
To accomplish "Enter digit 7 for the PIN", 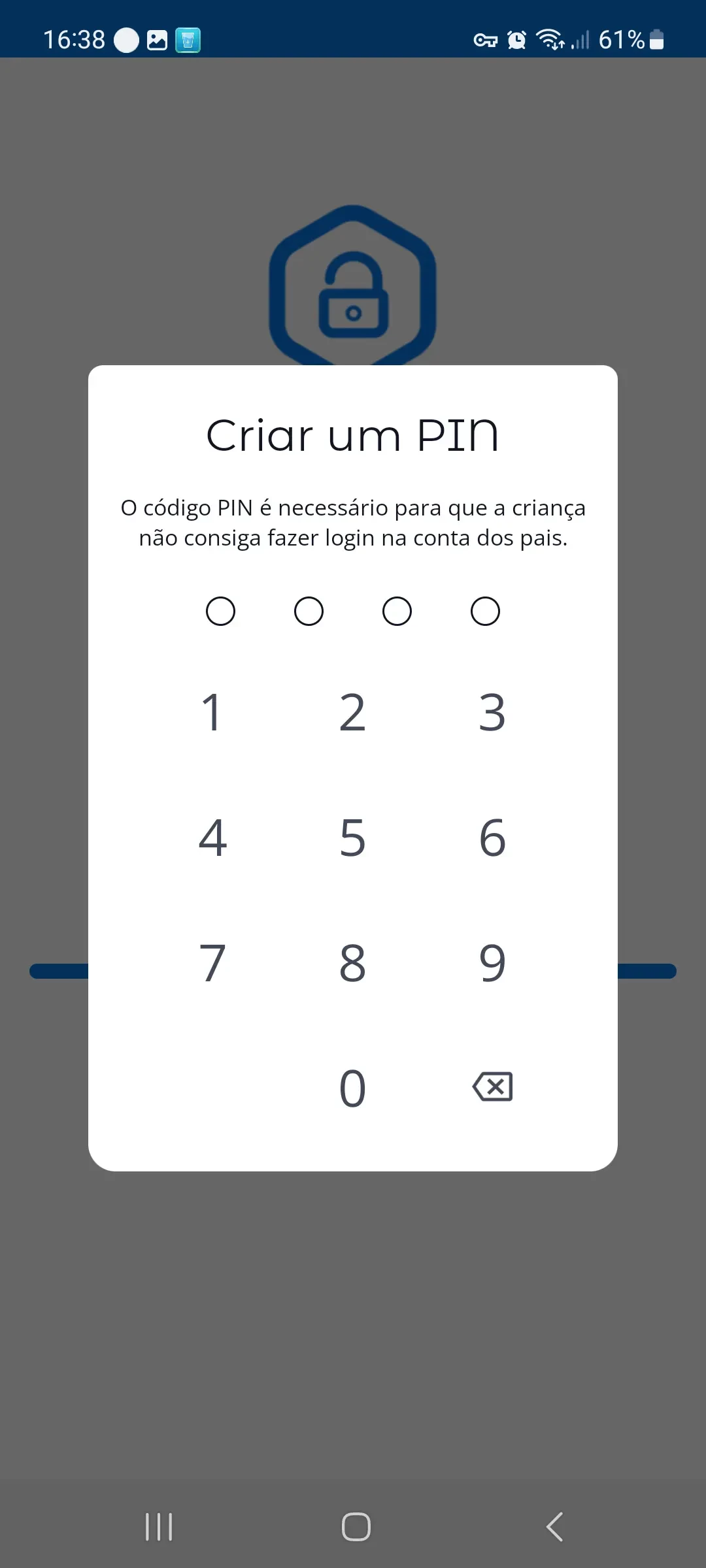I will pos(212,963).
